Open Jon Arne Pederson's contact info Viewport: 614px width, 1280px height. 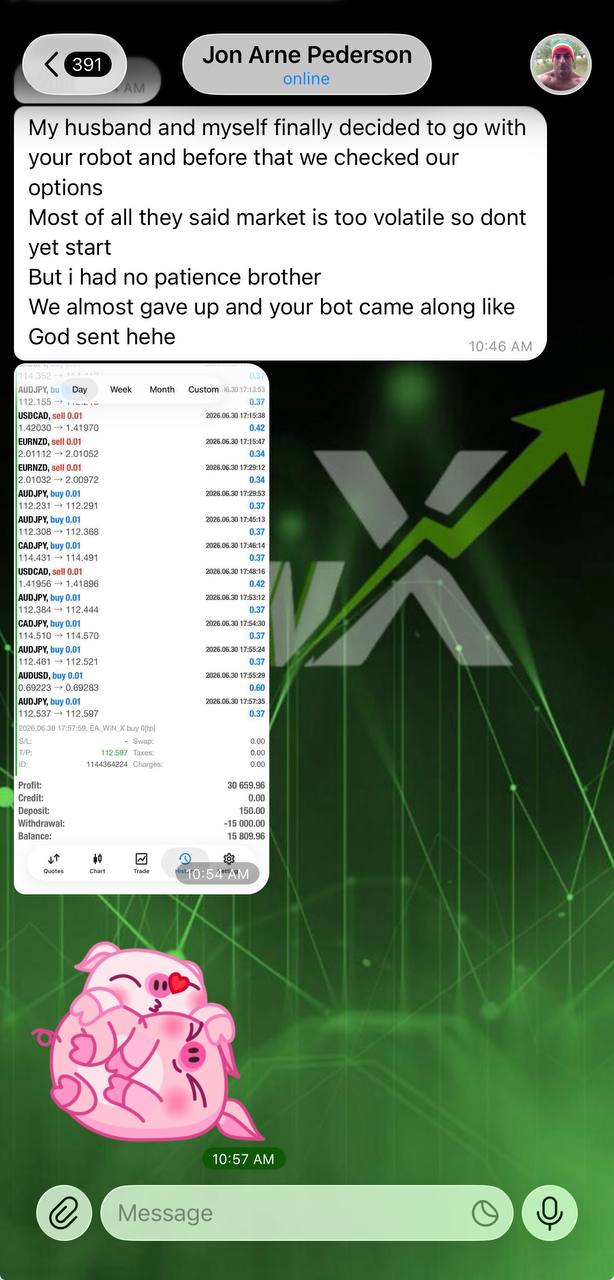coord(307,65)
